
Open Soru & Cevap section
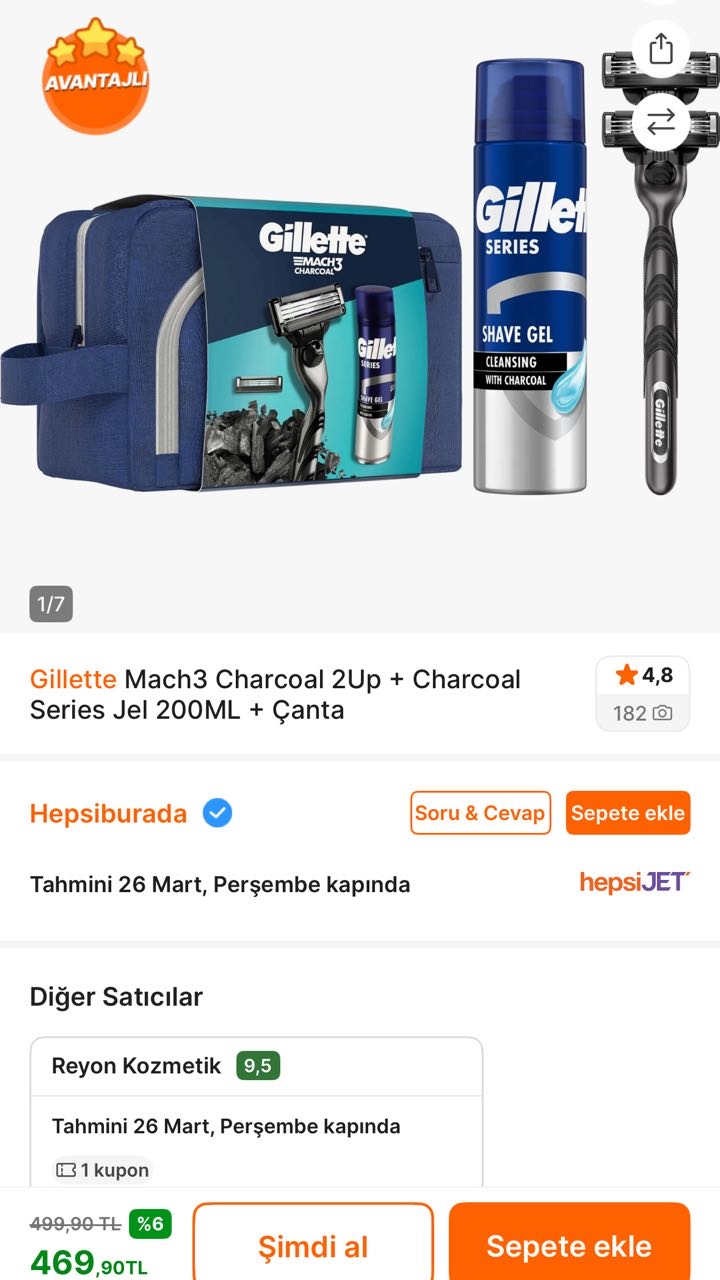[480, 812]
